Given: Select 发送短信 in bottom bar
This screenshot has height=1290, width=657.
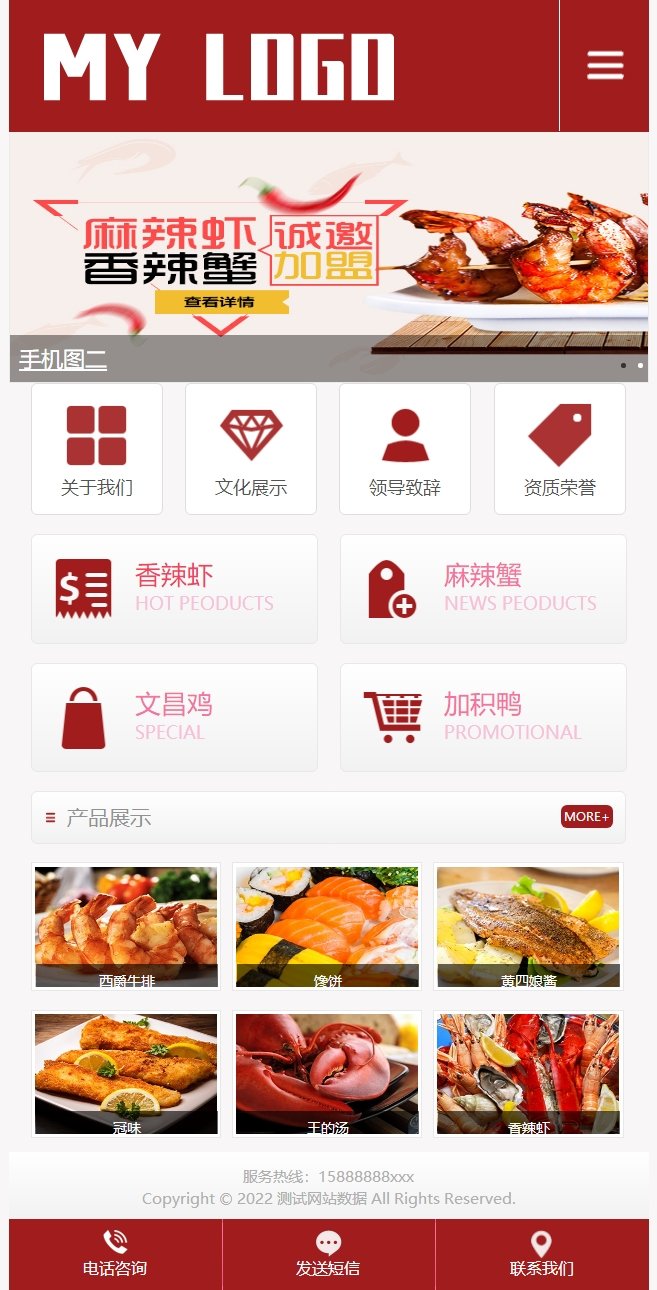Looking at the screenshot, I should 328,1254.
